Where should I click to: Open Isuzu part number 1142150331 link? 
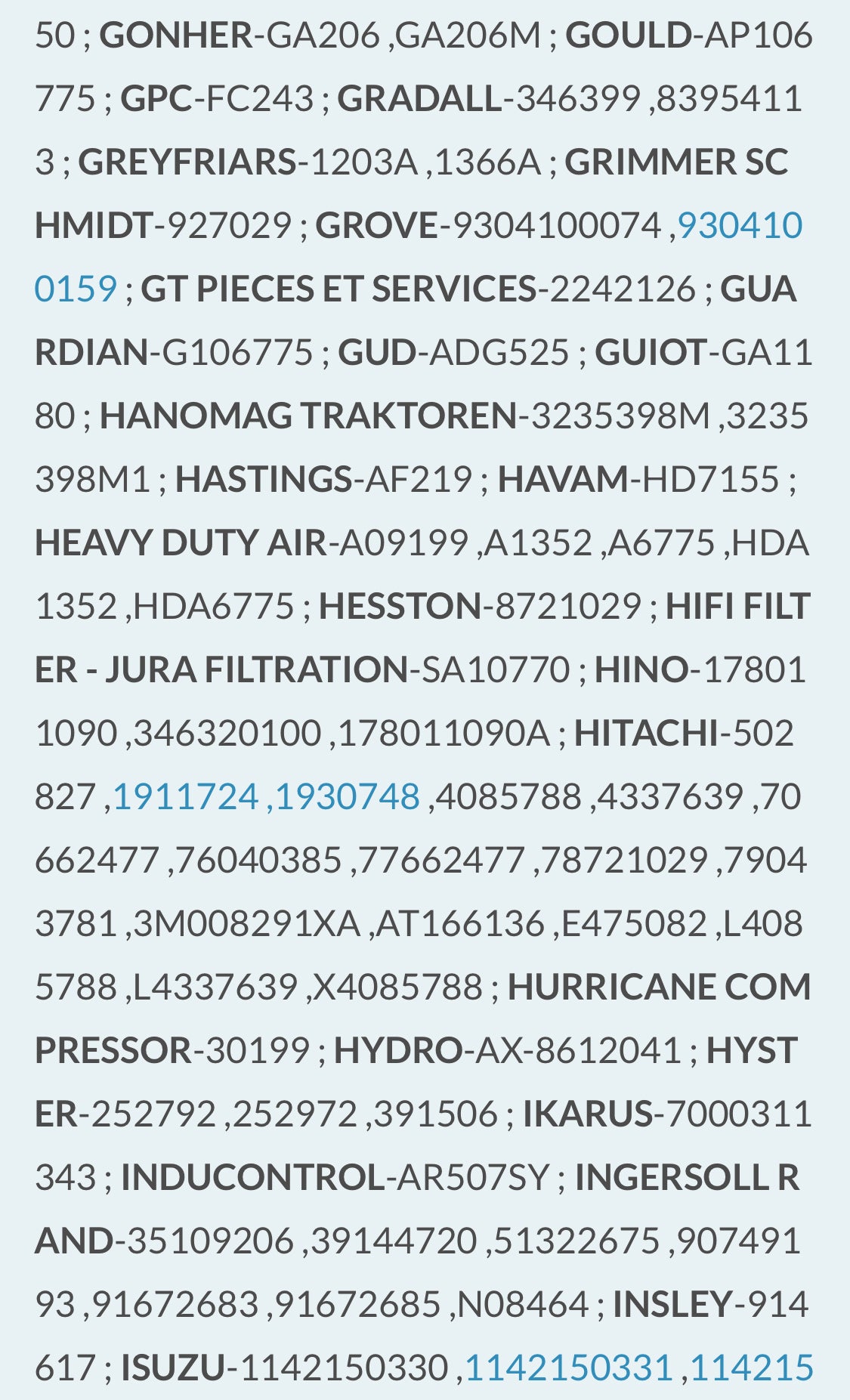click(568, 1368)
